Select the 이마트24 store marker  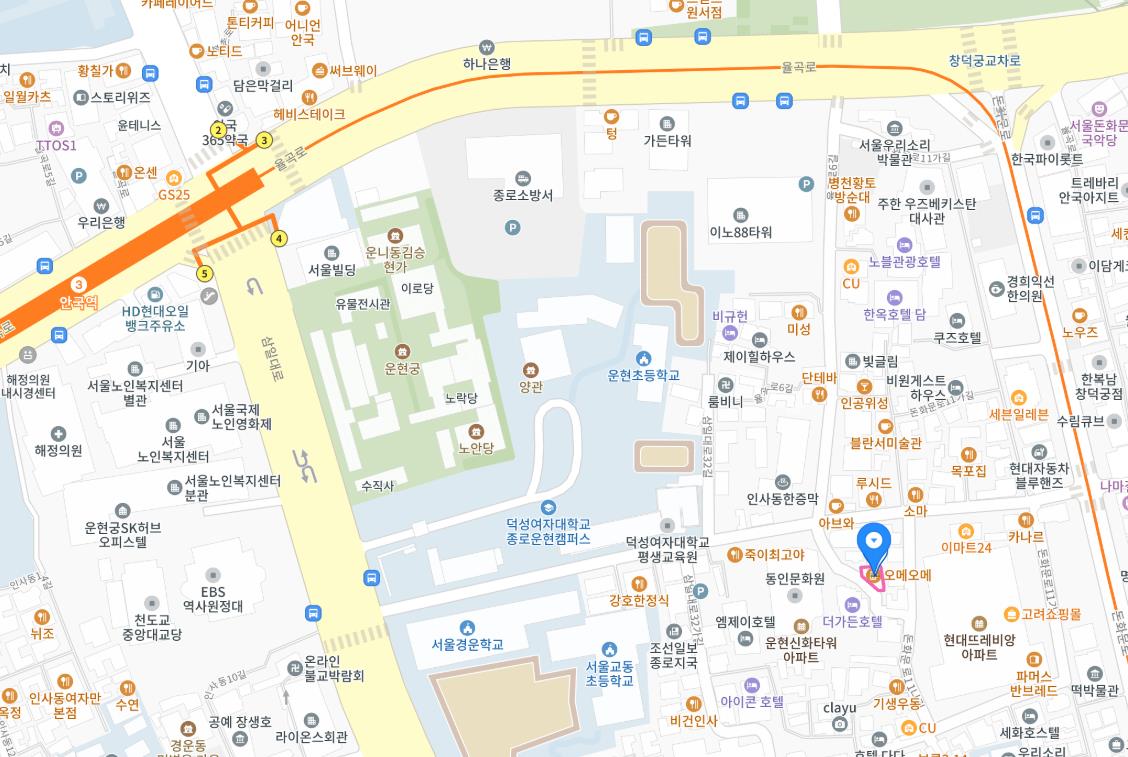965,531
